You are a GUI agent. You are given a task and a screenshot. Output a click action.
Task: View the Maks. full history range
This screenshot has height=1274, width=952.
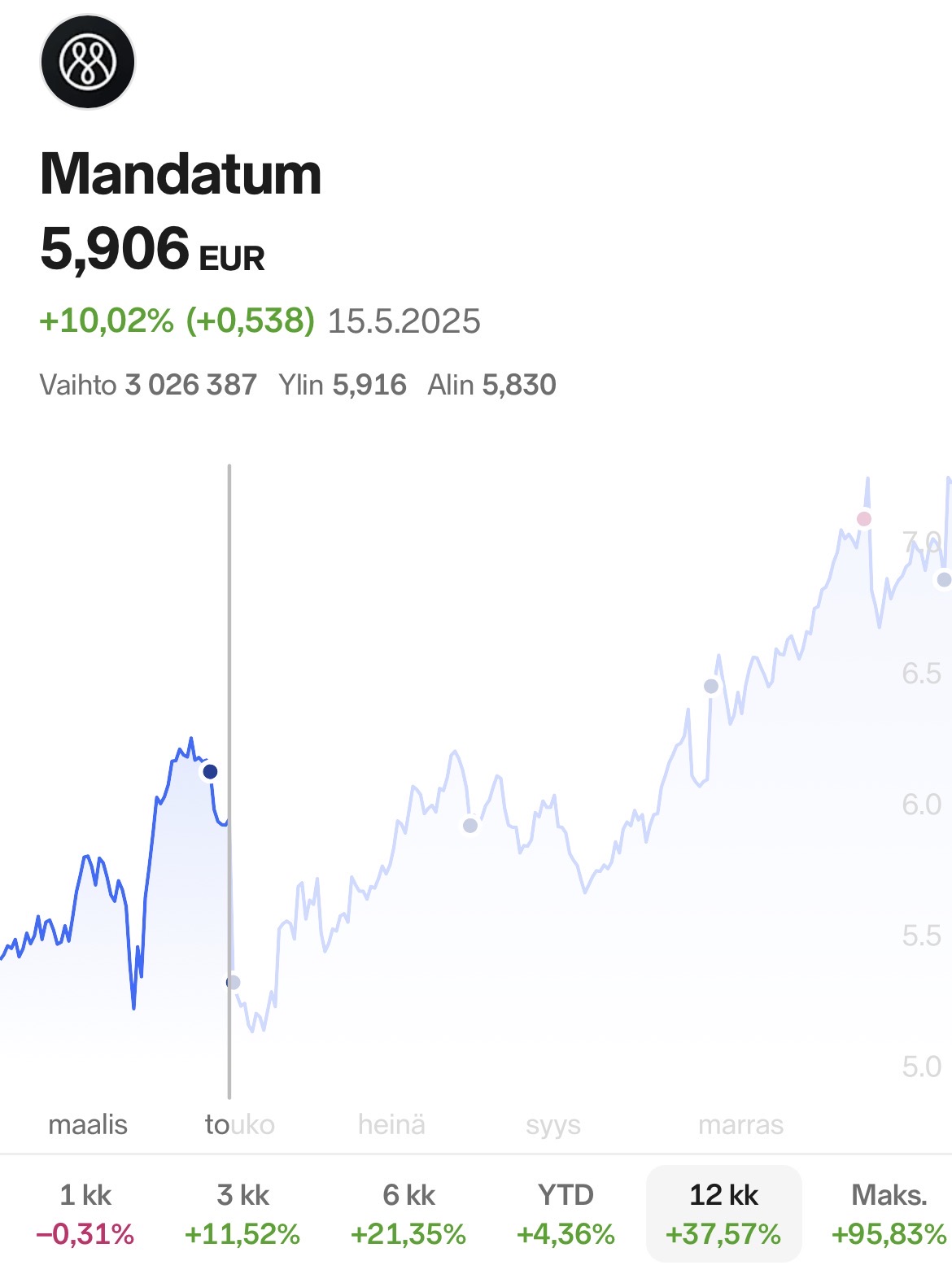[x=889, y=1214]
